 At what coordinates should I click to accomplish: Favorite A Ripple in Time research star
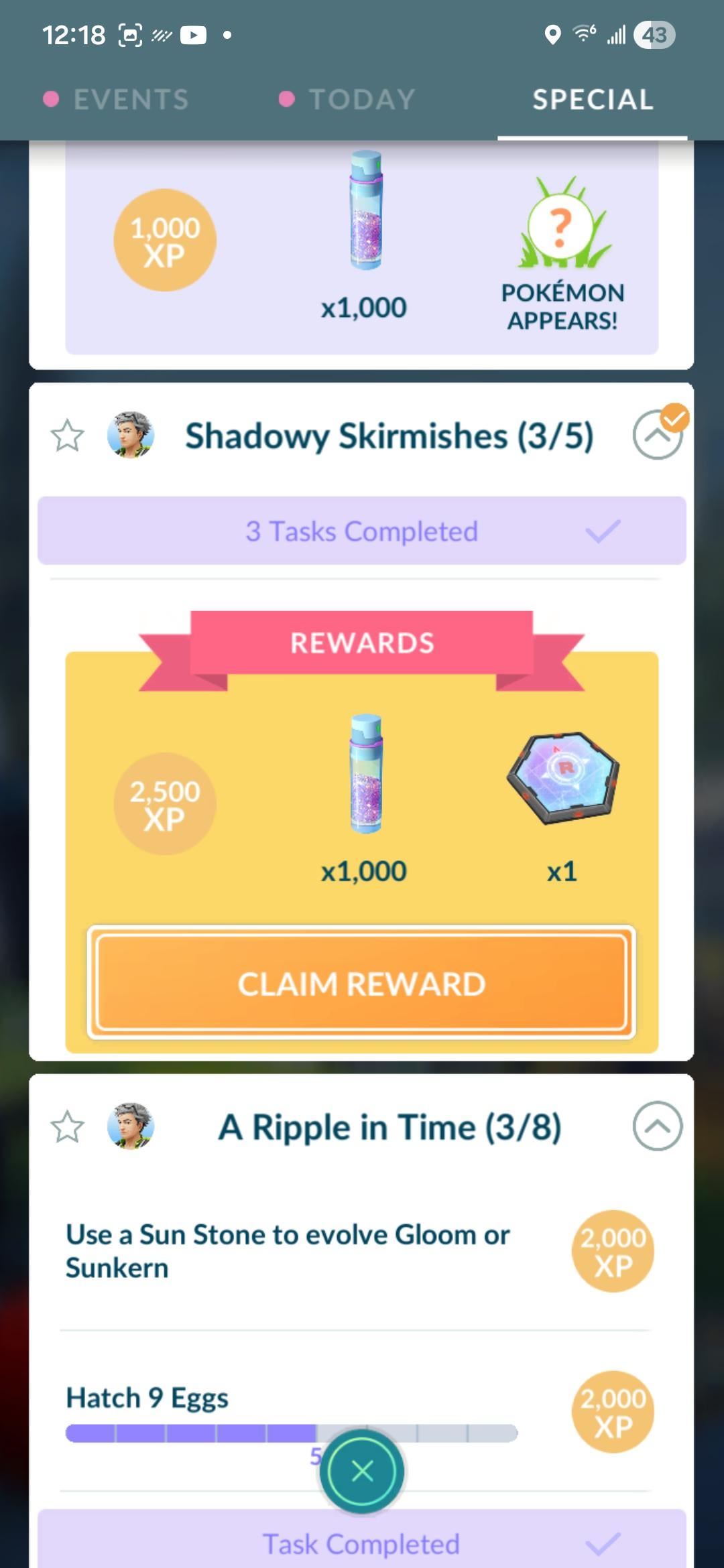click(x=68, y=1126)
